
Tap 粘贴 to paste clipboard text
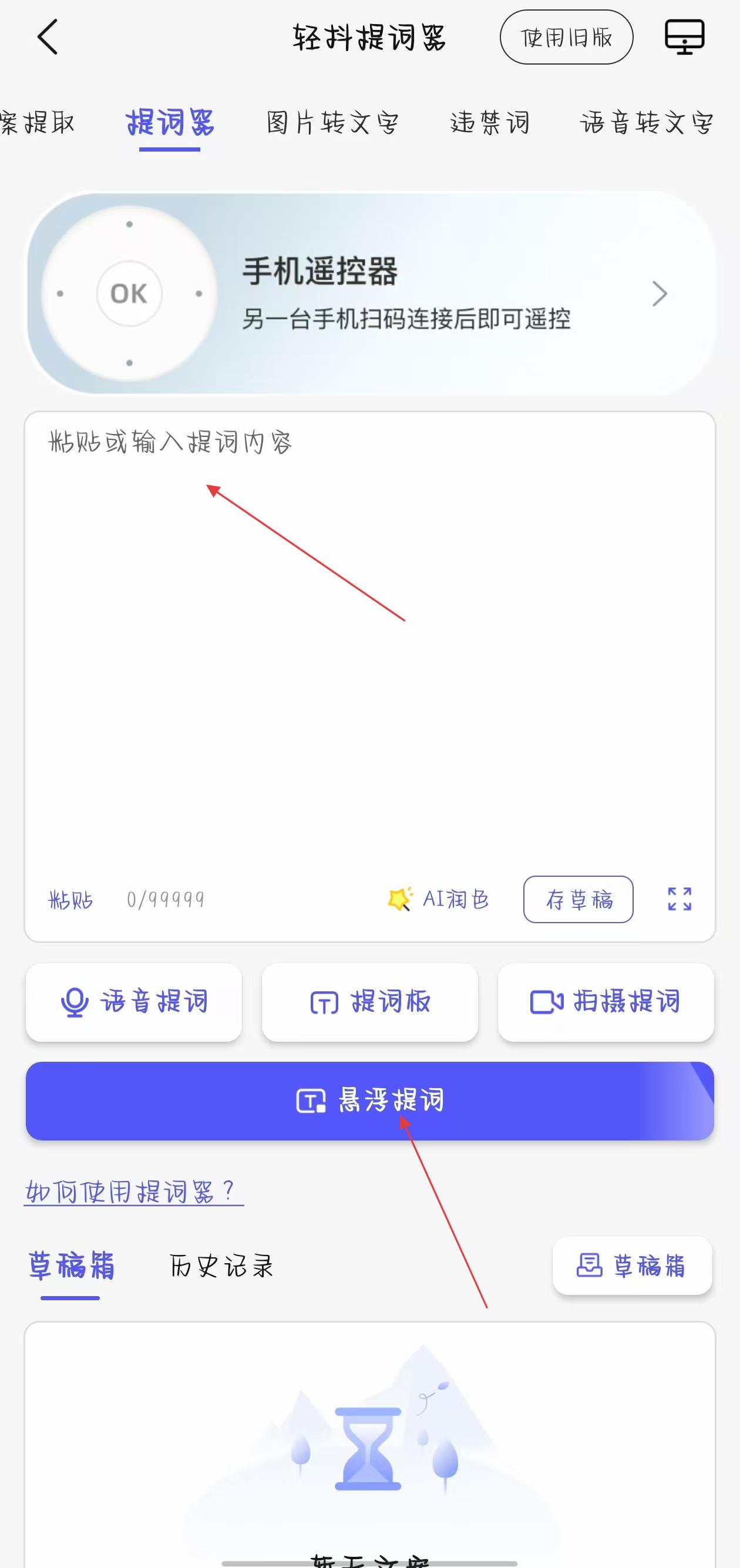point(70,900)
